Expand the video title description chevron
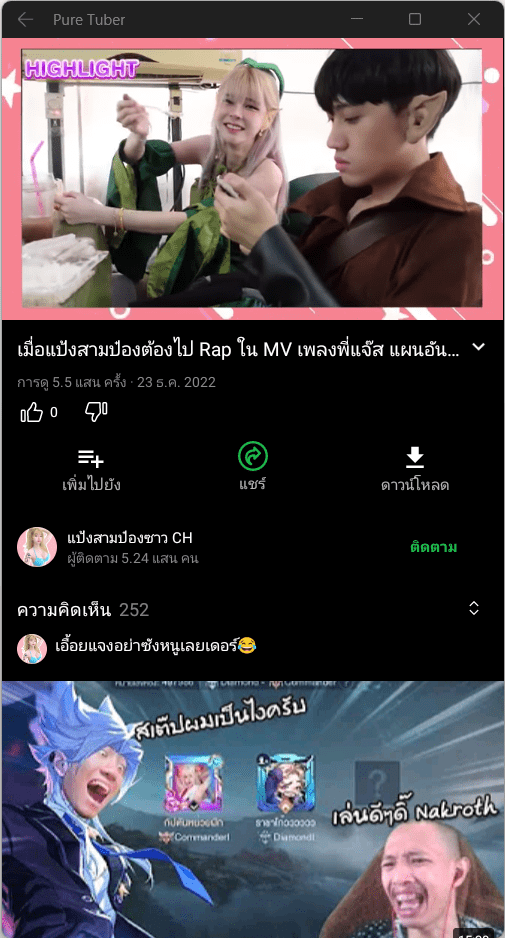Screen dimensions: 505x938 point(479,348)
